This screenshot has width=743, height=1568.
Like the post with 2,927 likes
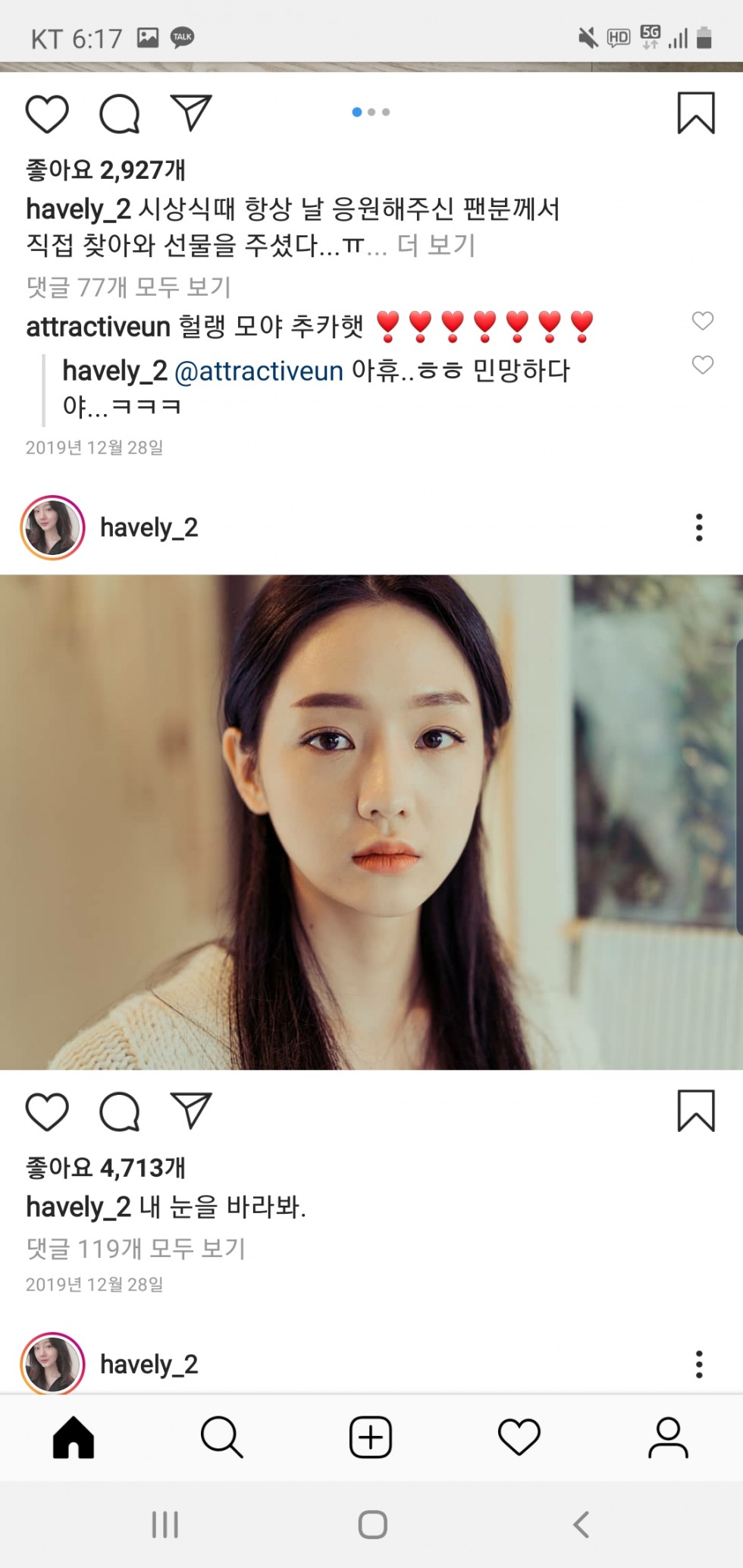coord(47,114)
